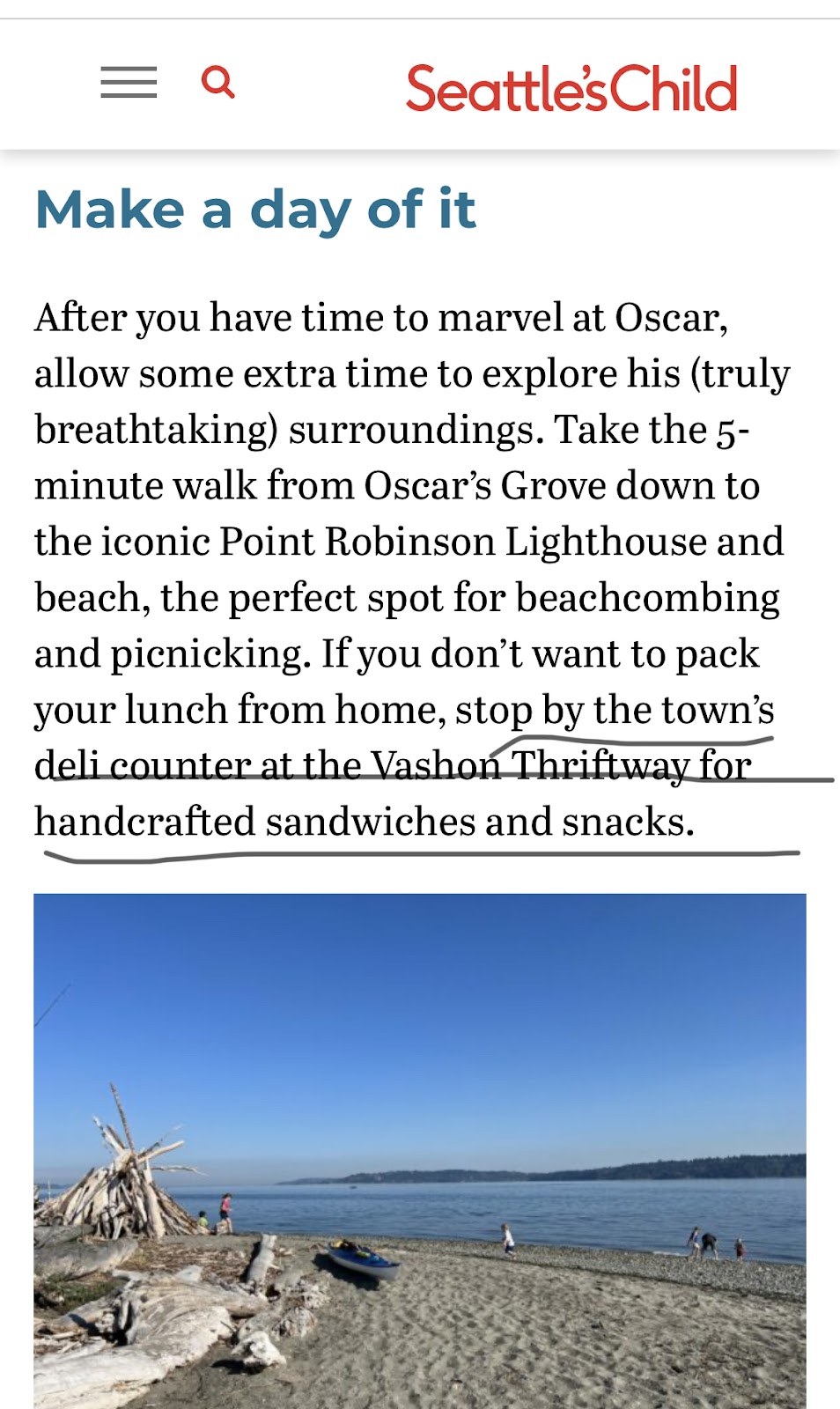This screenshot has height=1409, width=840.
Task: Tap the red search icon
Action: pyautogui.click(x=218, y=82)
